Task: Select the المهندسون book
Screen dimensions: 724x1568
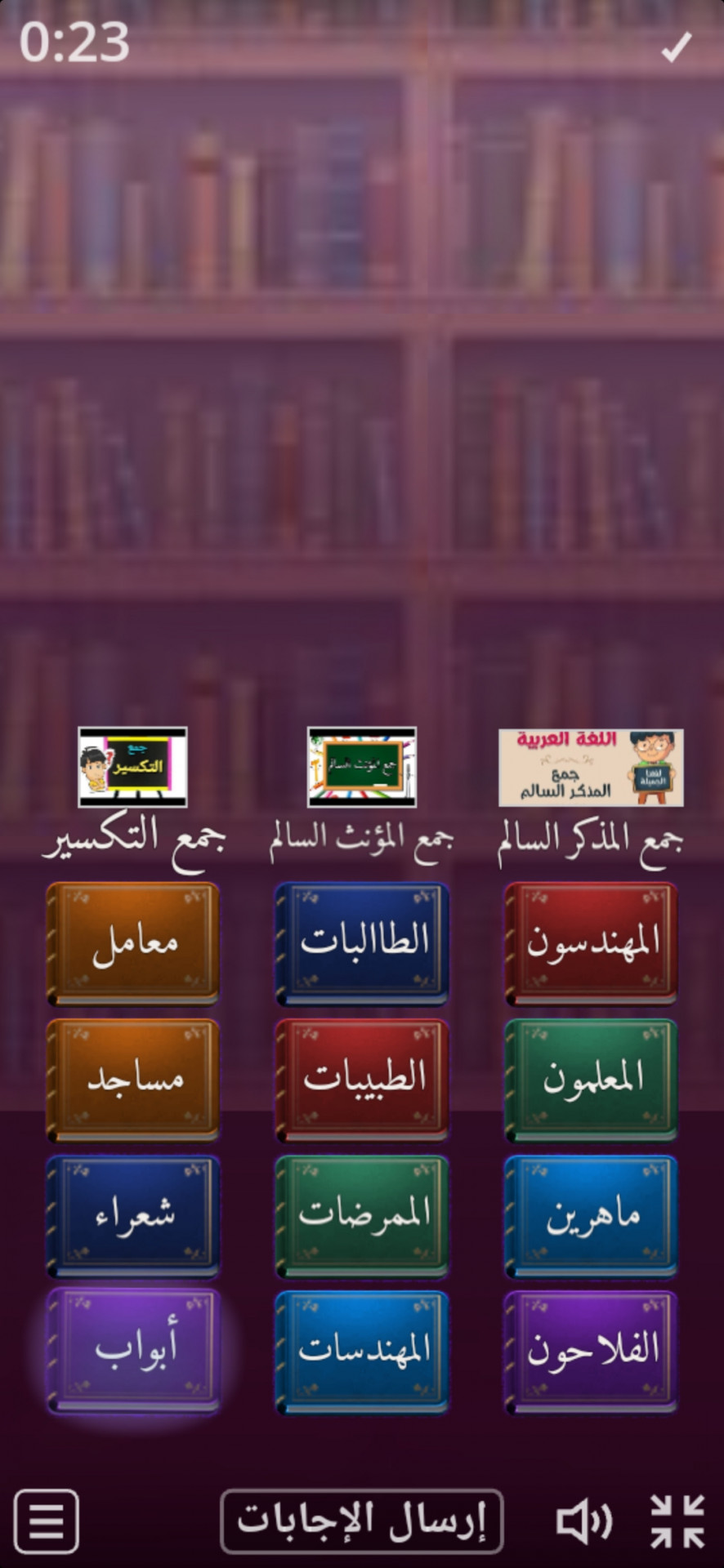Action: 591,943
